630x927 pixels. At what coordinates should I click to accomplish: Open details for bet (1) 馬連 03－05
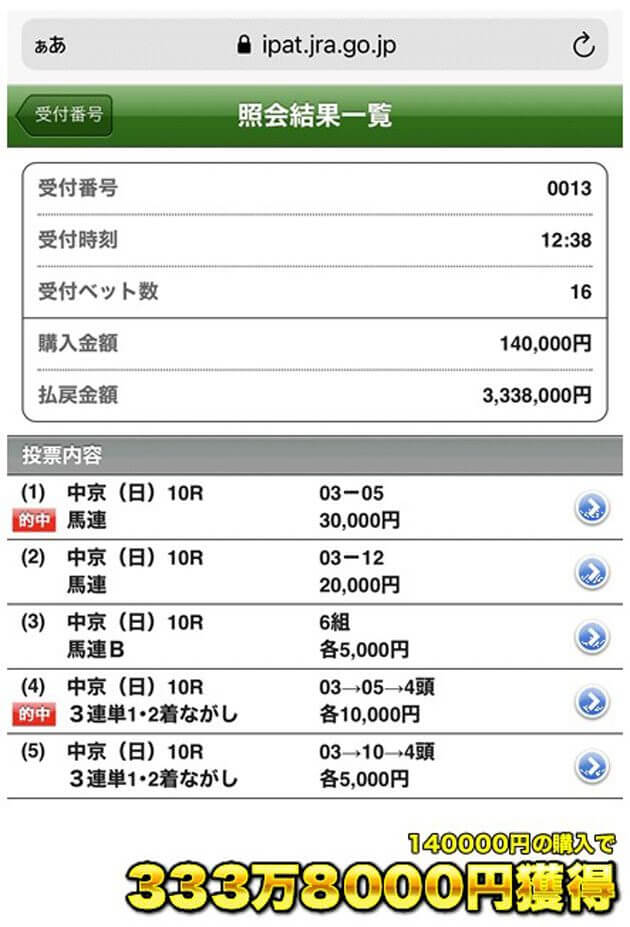tap(592, 508)
